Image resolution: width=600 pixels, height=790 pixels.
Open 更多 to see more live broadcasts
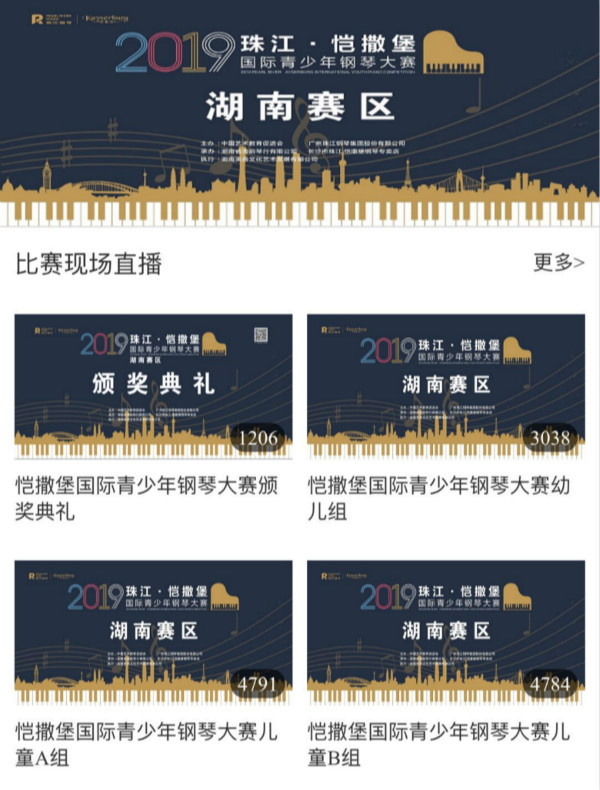[558, 263]
